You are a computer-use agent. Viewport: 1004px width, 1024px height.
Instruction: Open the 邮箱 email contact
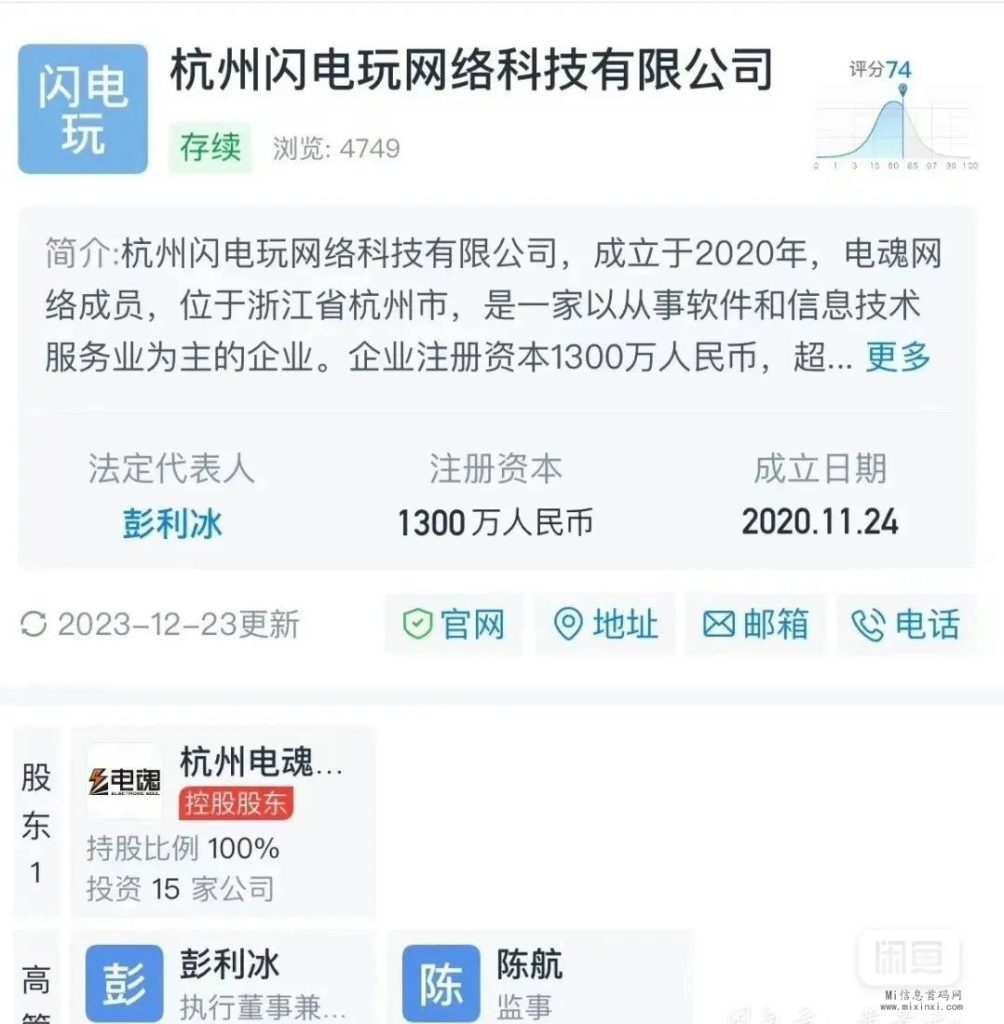[755, 625]
